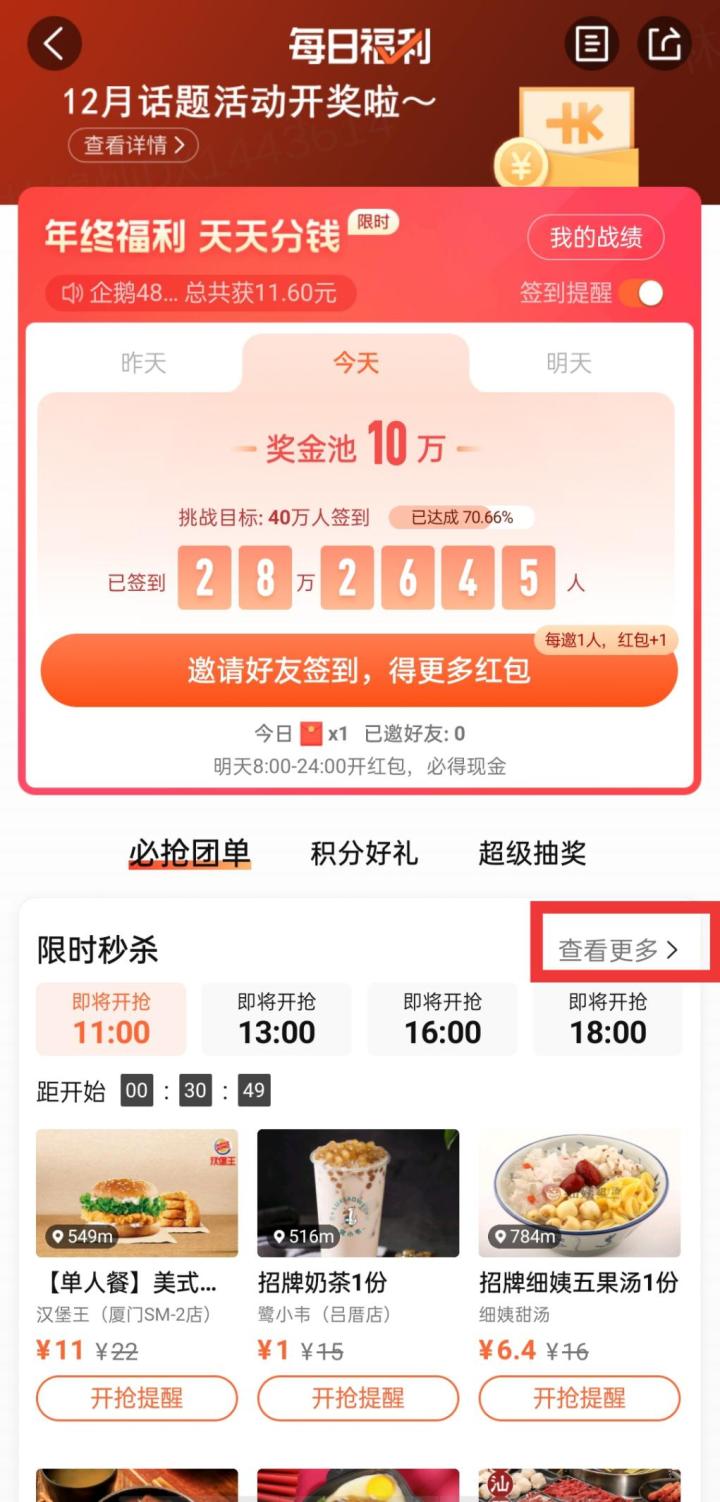
Task: Set 开抢提醒 for 招牌奶茶1份
Action: (358, 1398)
